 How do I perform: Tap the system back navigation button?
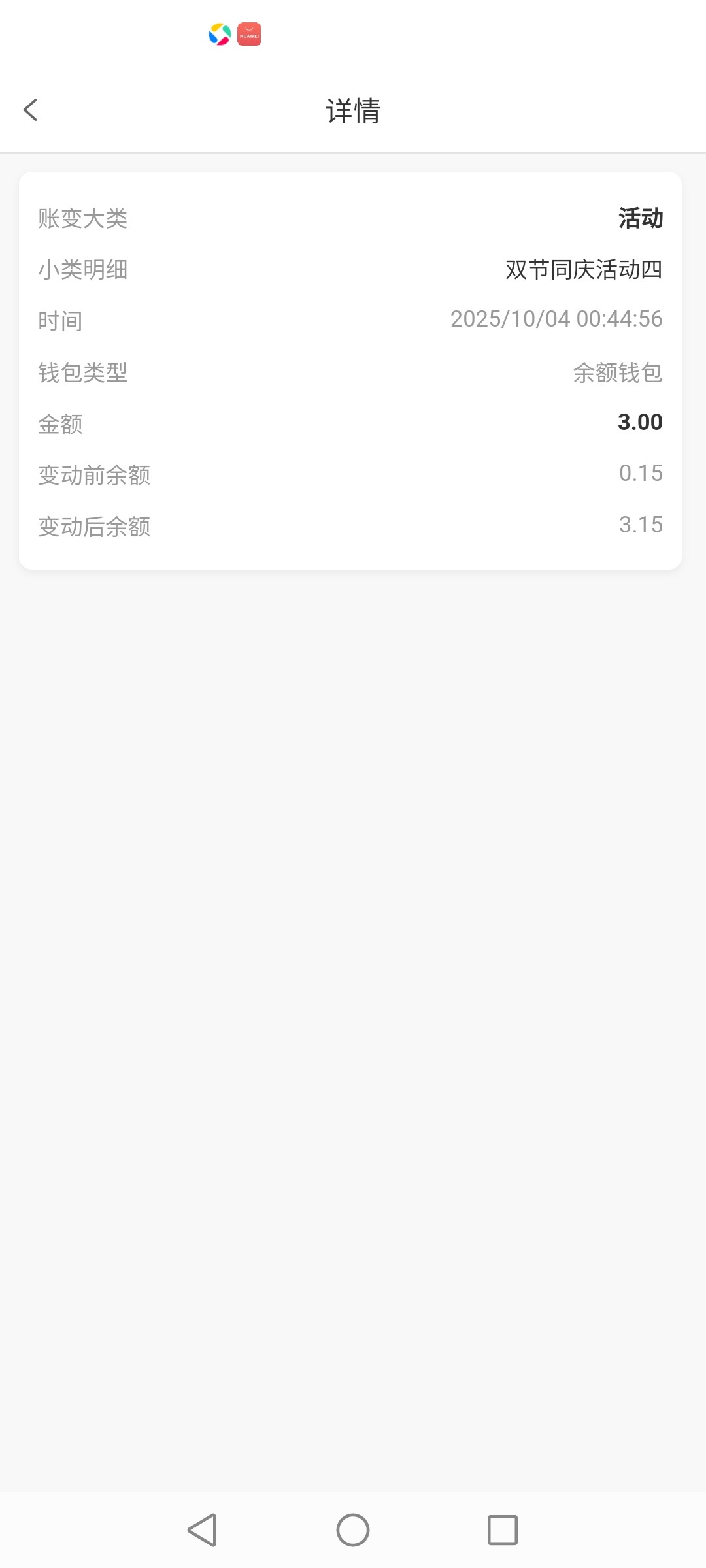tap(202, 1530)
